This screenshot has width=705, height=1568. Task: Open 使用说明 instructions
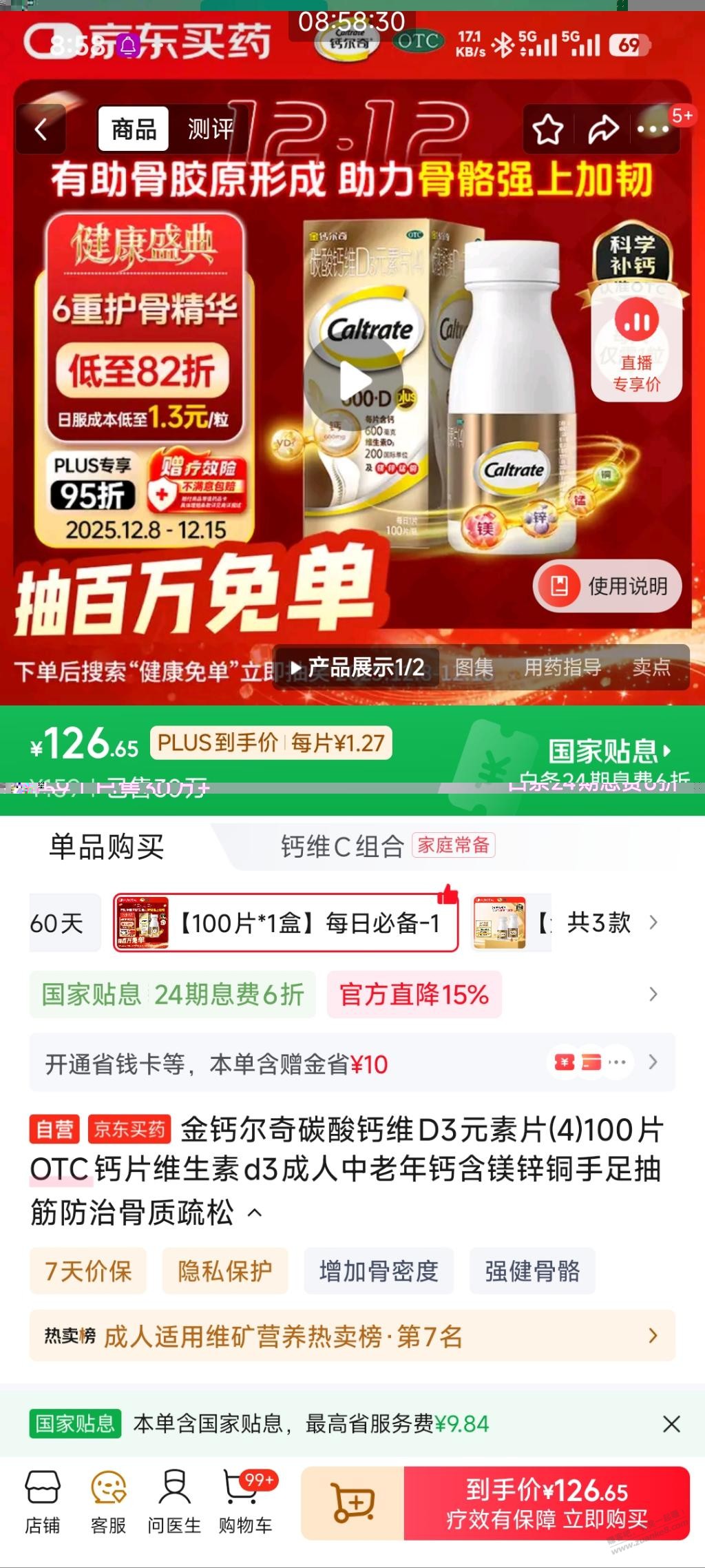(607, 586)
